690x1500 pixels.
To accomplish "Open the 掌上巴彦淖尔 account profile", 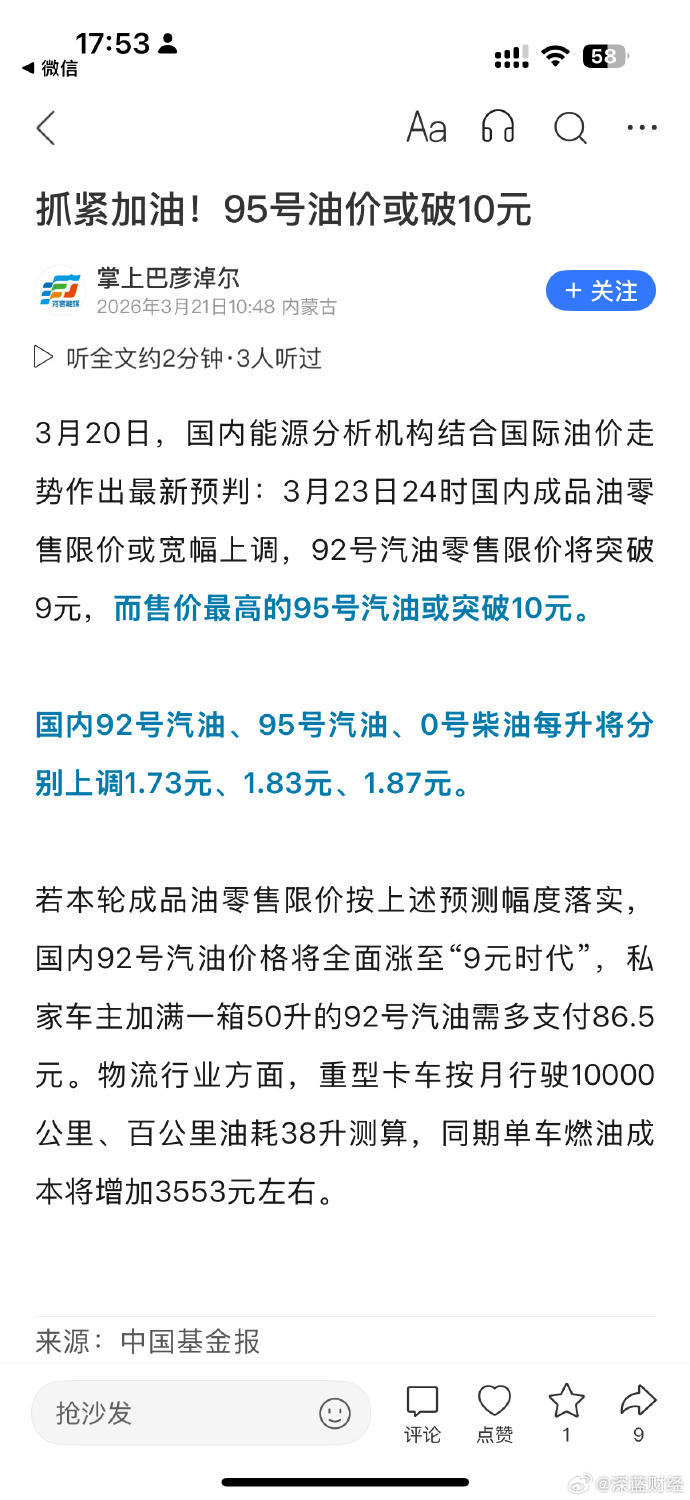I will (x=168, y=278).
